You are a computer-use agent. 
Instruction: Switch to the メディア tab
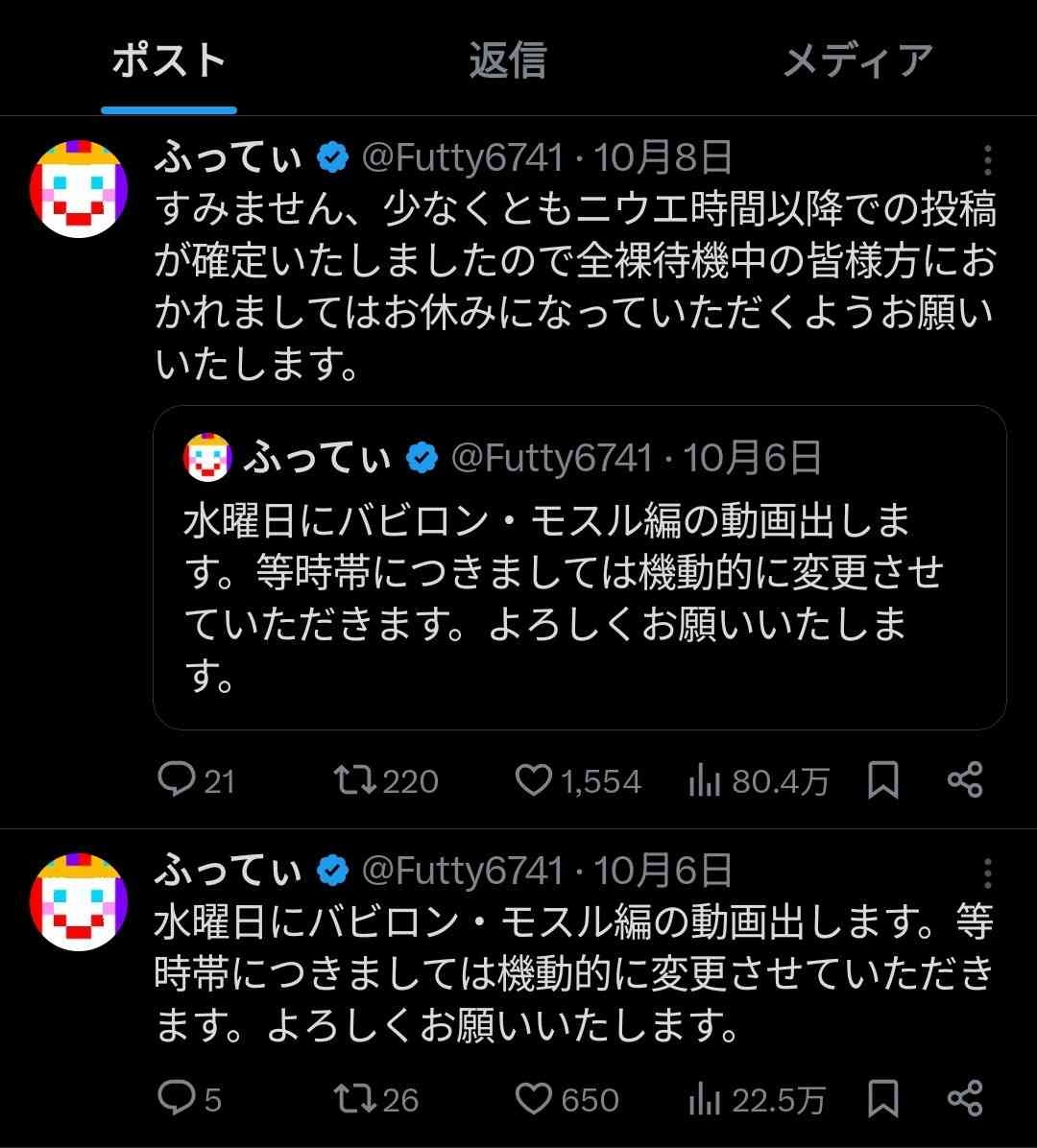pos(856,61)
